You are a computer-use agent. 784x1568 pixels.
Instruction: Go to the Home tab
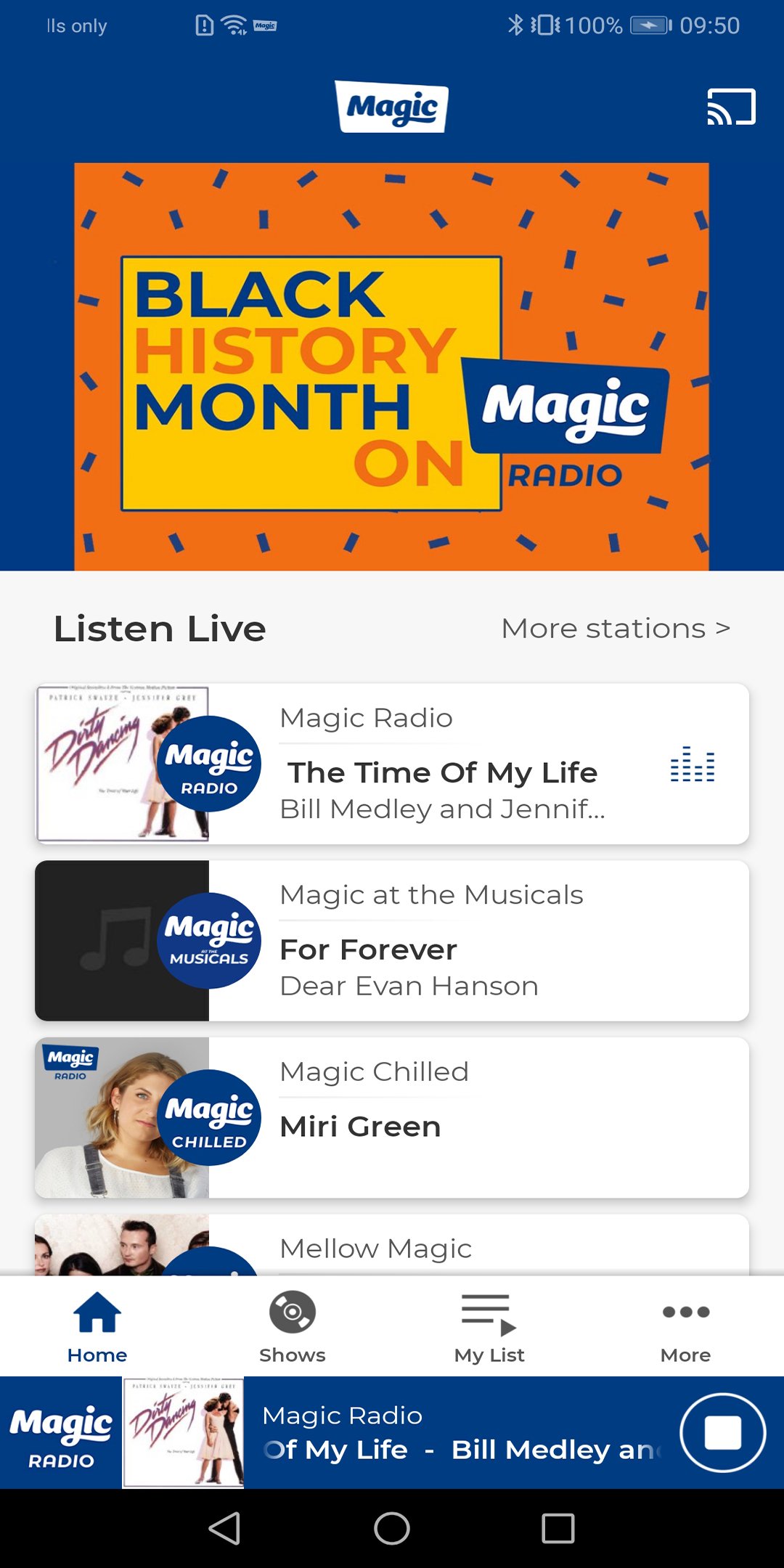click(x=97, y=1327)
